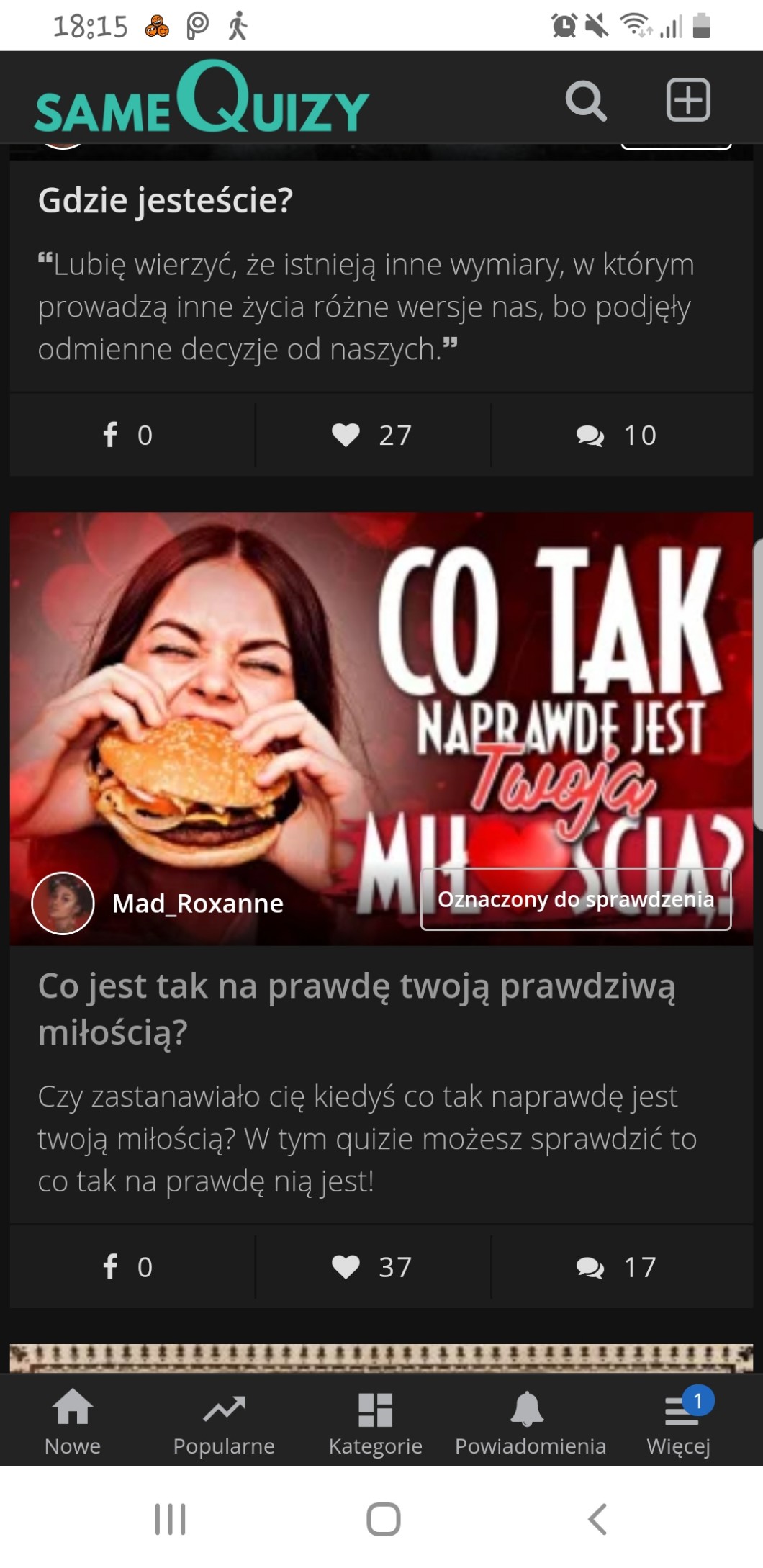Open the Kategorie tab

[x=375, y=1423]
